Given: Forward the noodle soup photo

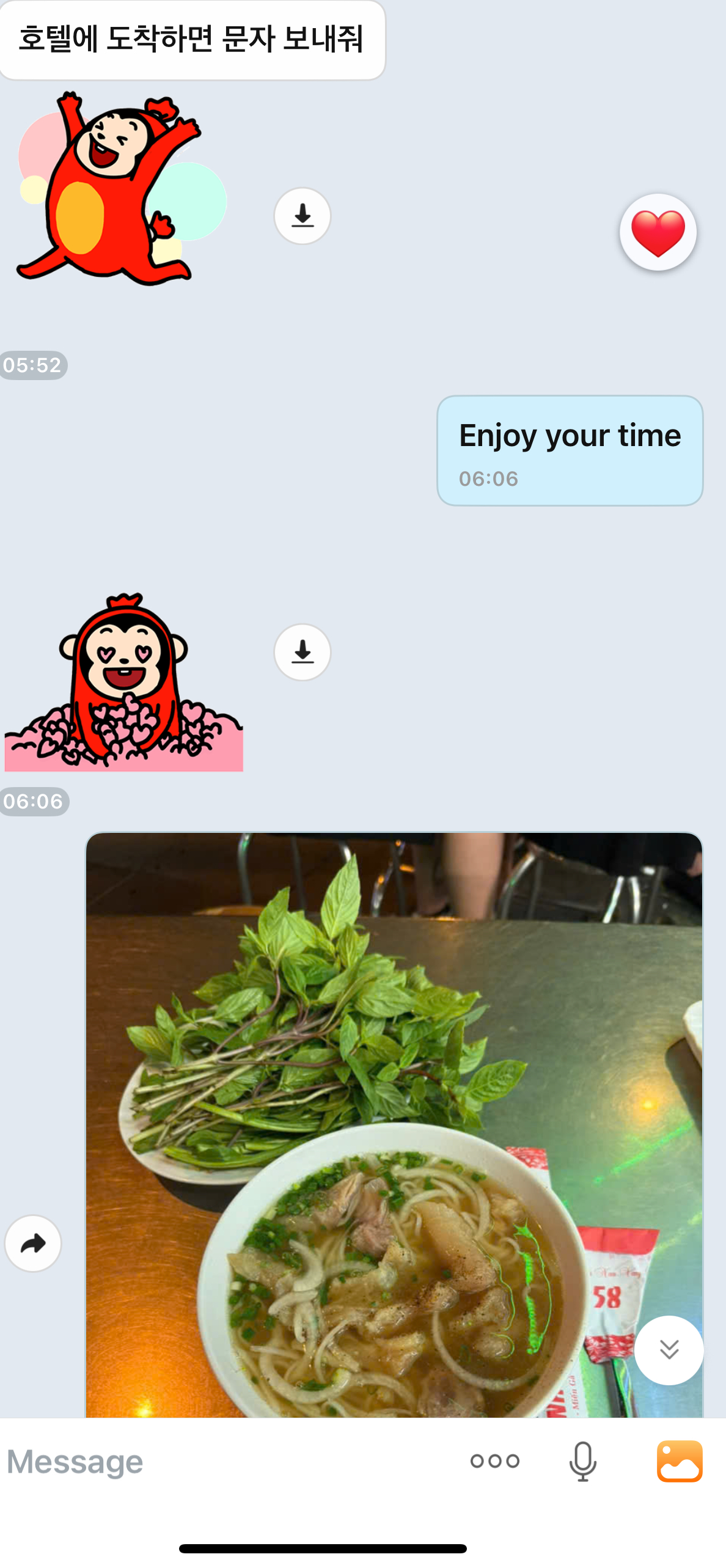Looking at the screenshot, I should (33, 1244).
